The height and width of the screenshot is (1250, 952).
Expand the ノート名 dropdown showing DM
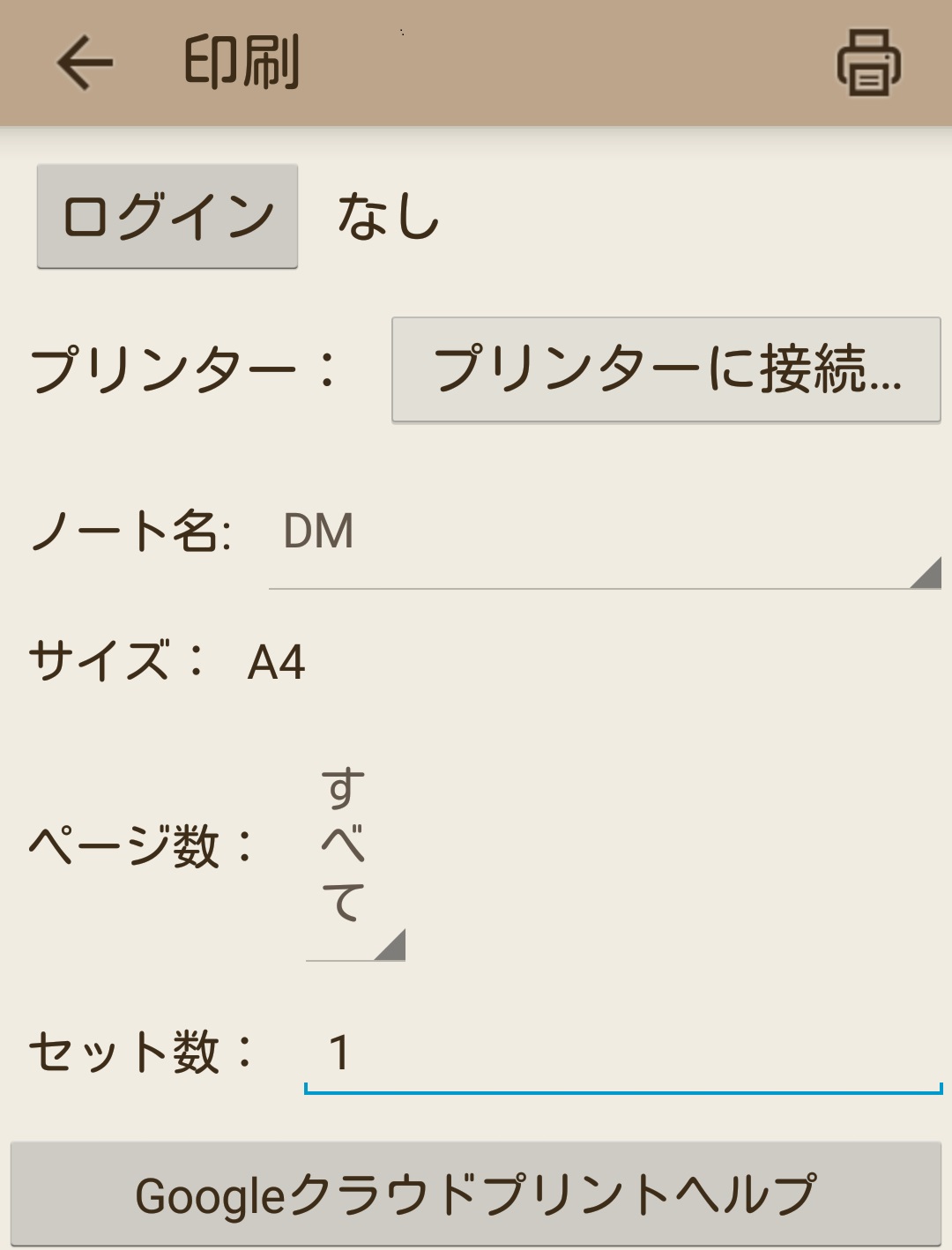(x=604, y=534)
